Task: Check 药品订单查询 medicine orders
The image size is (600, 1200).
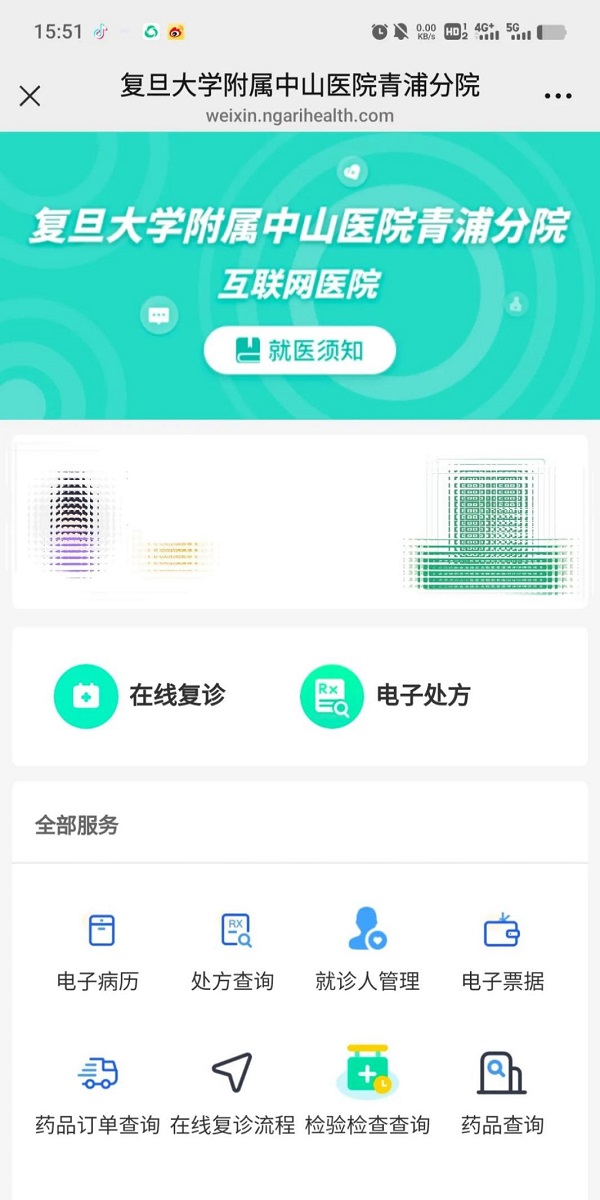Action: (x=98, y=1094)
